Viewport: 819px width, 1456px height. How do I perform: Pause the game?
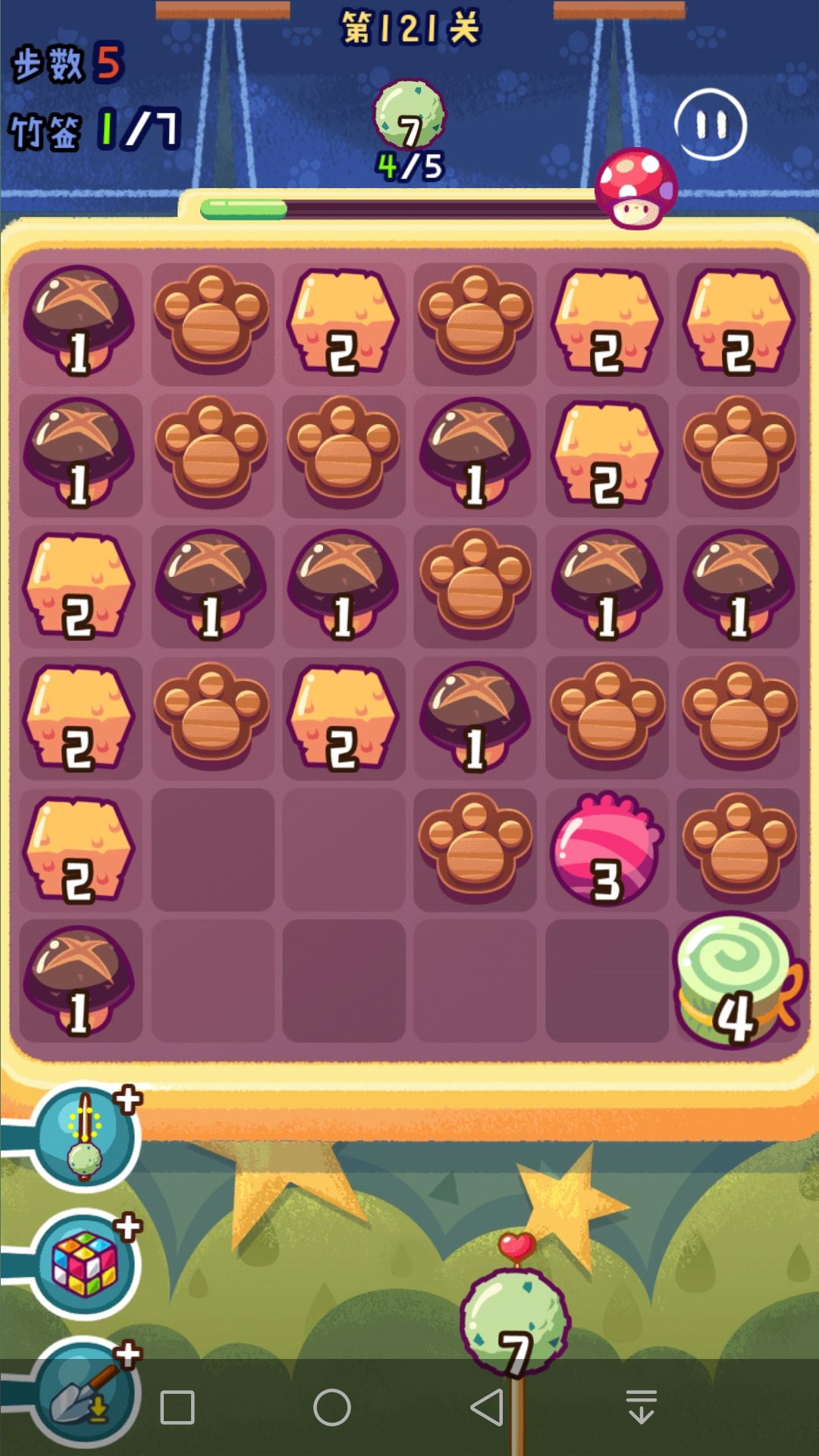pos(711,124)
